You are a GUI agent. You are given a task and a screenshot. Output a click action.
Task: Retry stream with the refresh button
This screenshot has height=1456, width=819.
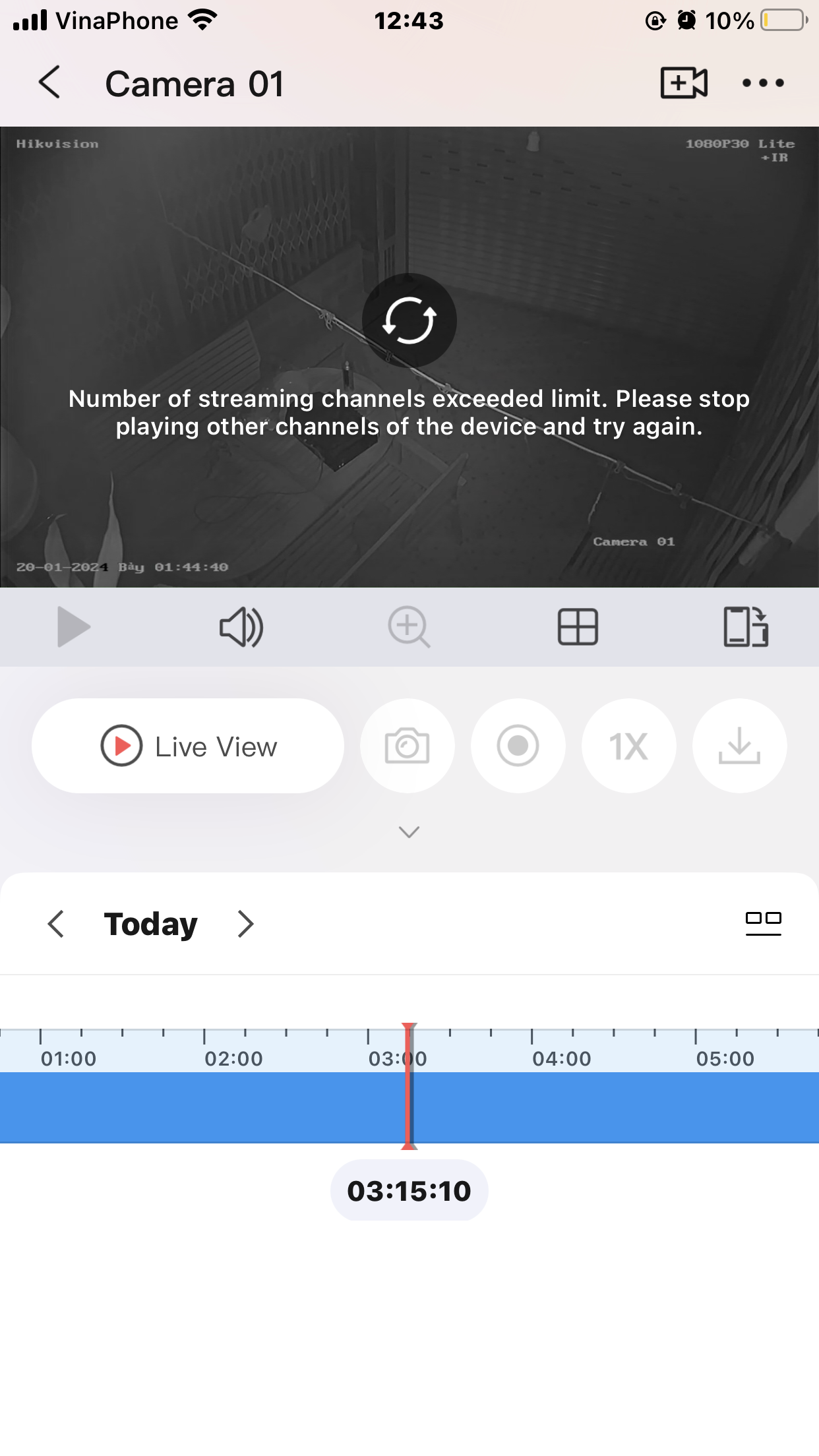[x=409, y=320]
